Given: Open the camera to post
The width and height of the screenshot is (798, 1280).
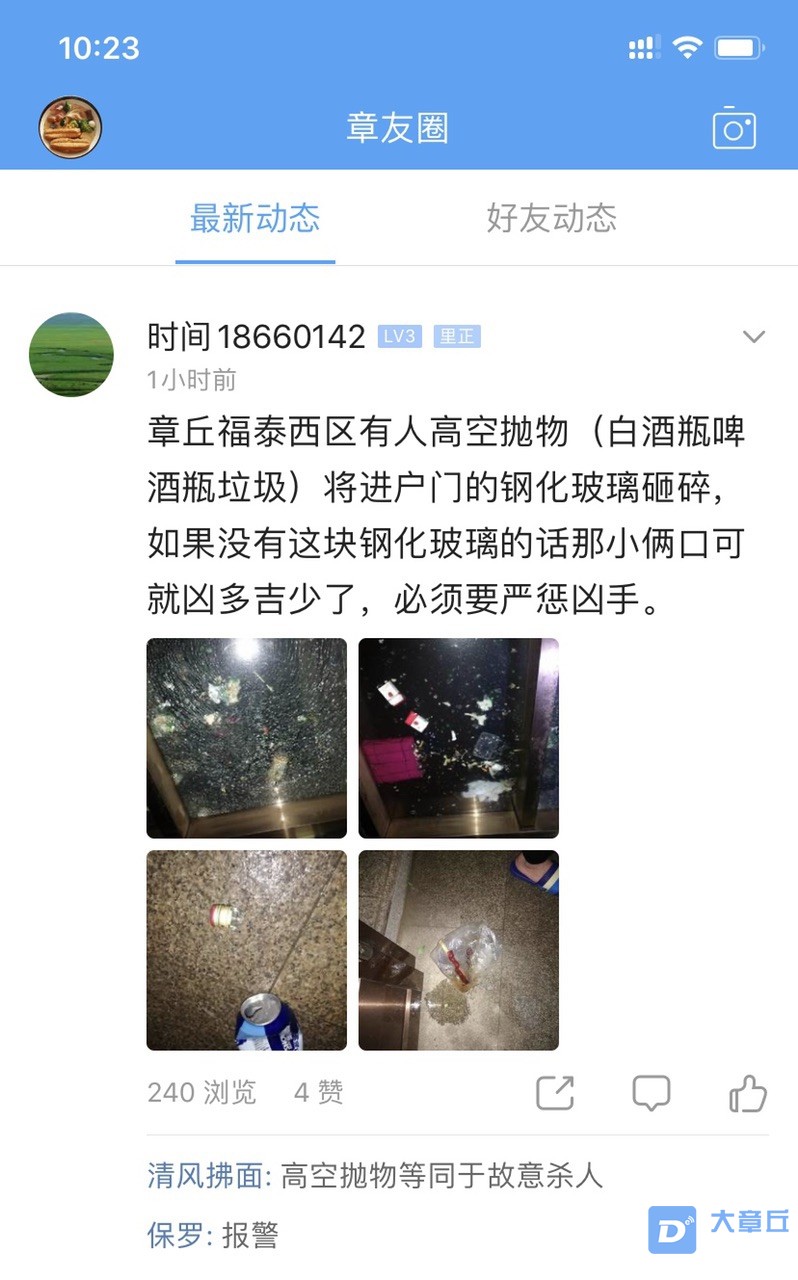Looking at the screenshot, I should (733, 129).
